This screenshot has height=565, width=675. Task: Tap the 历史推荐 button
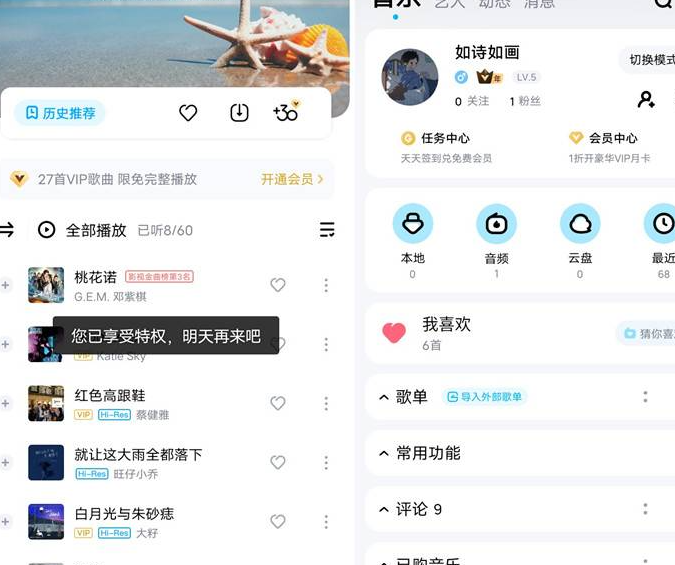59,113
